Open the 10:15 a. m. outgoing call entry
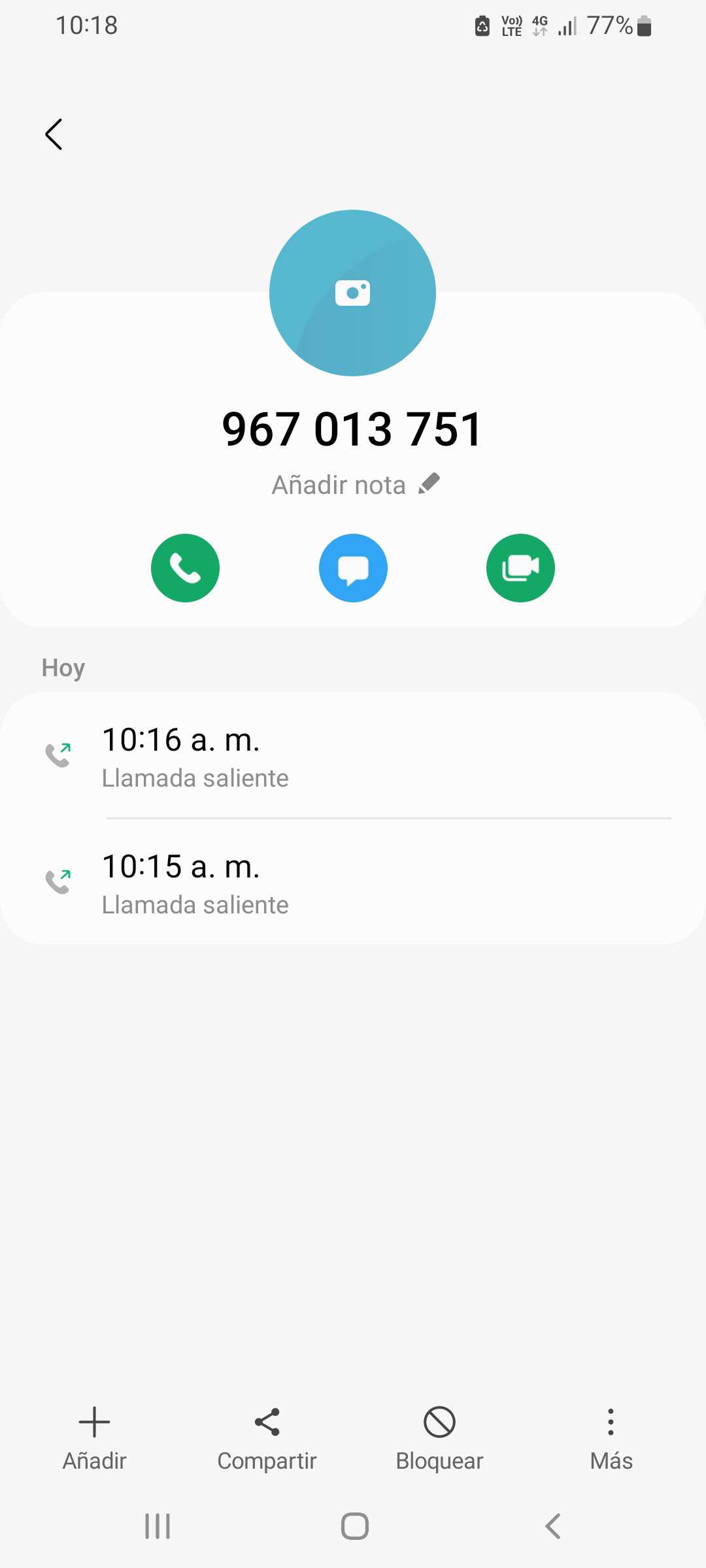Image resolution: width=706 pixels, height=1568 pixels. coord(353,883)
